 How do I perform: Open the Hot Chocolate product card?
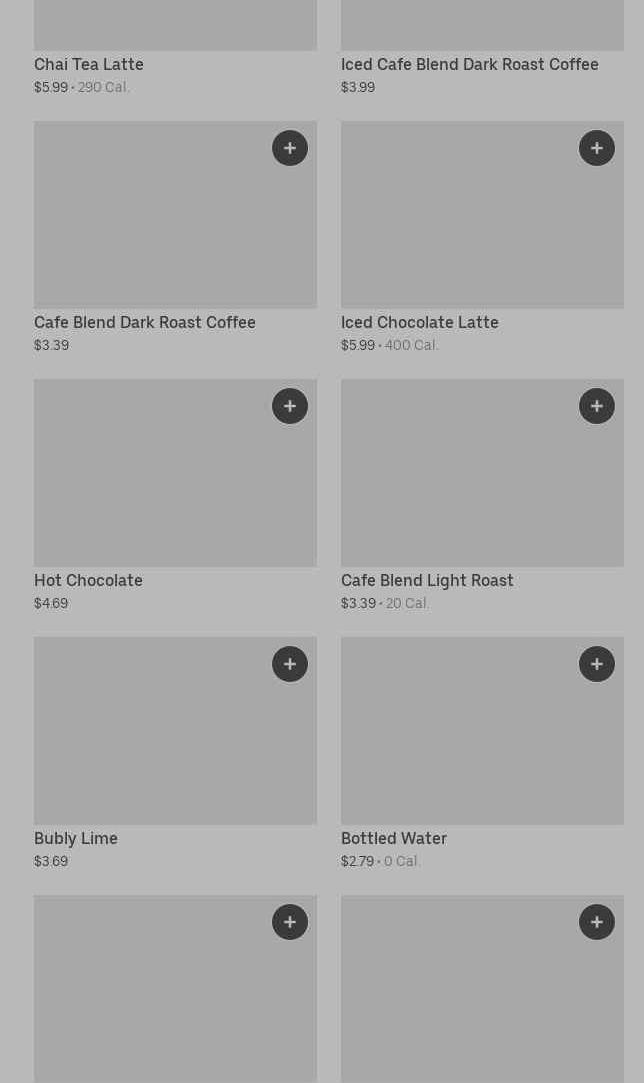[88, 581]
